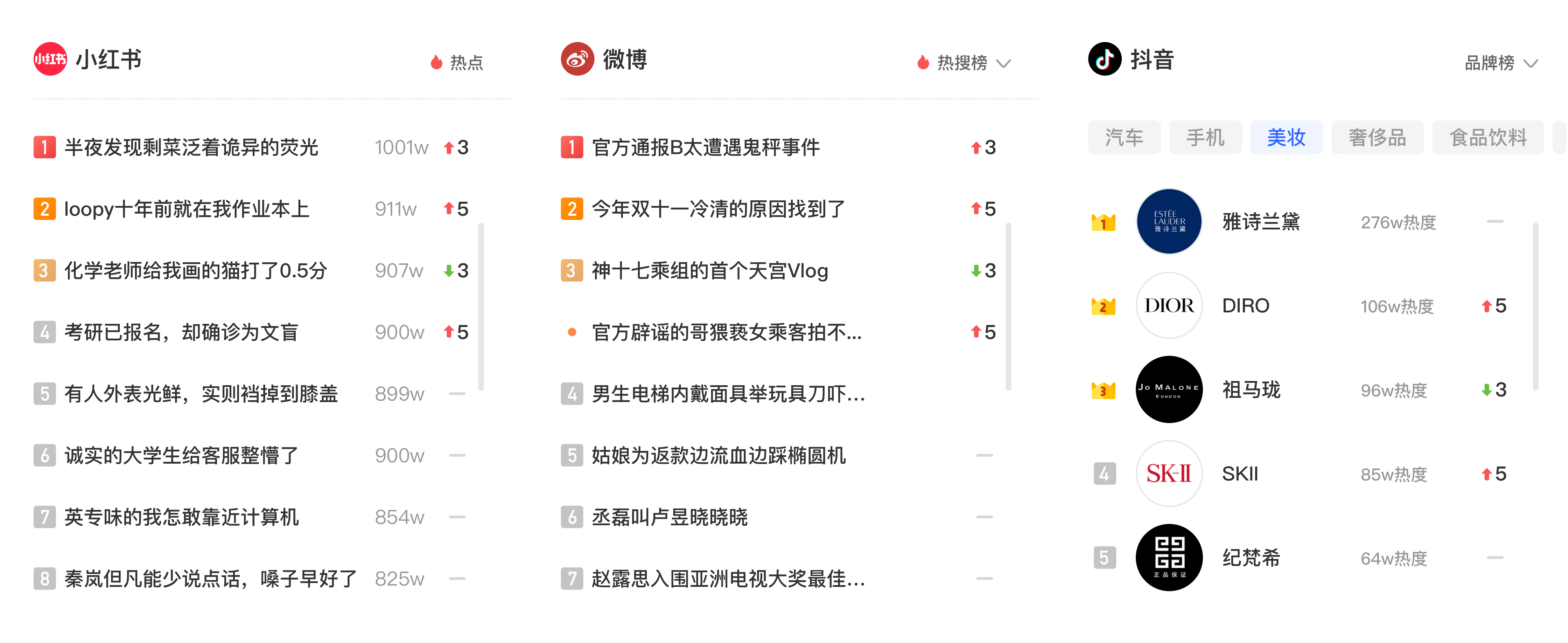Switch to the 汽车 category tab
Screen dimensions: 1568x643
coord(1123,138)
